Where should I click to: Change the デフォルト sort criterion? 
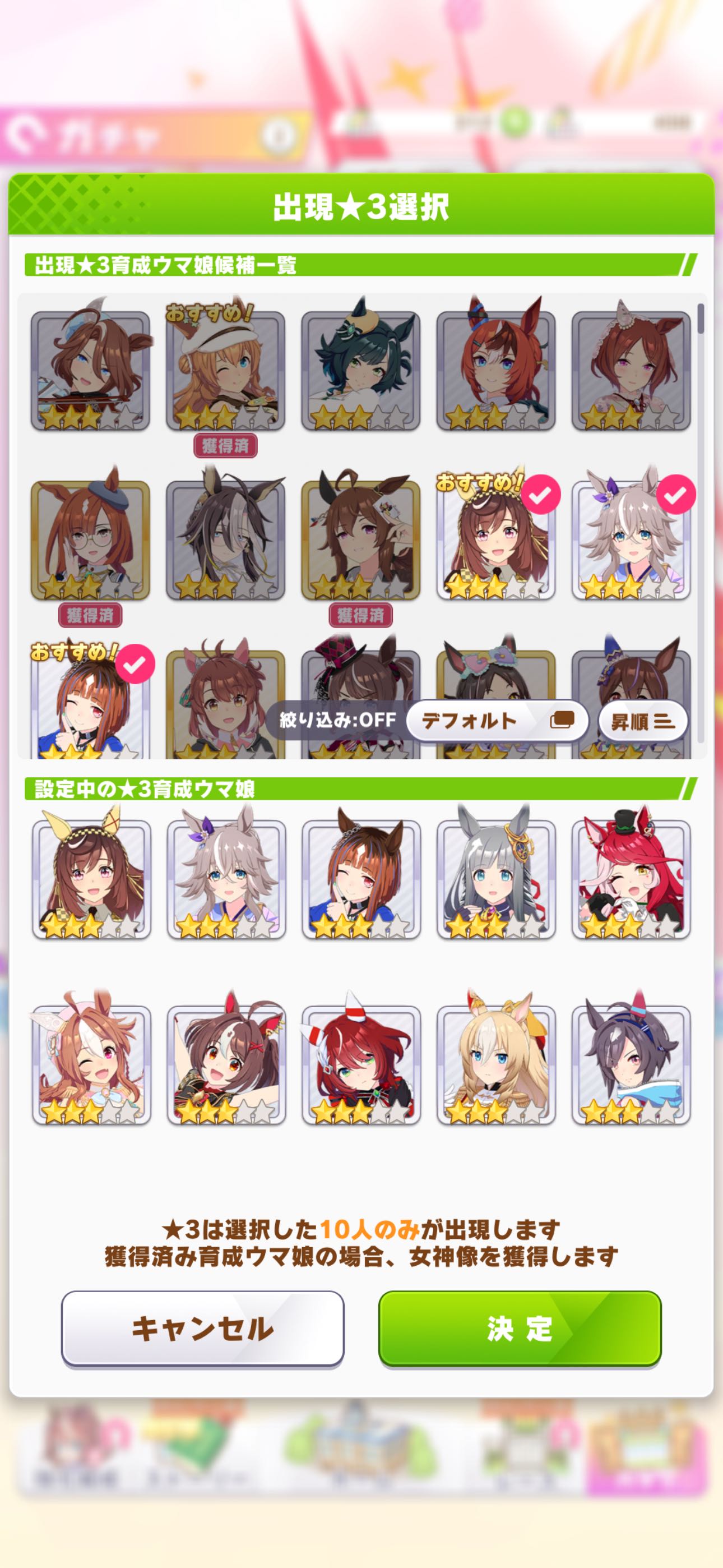pyautogui.click(x=497, y=721)
